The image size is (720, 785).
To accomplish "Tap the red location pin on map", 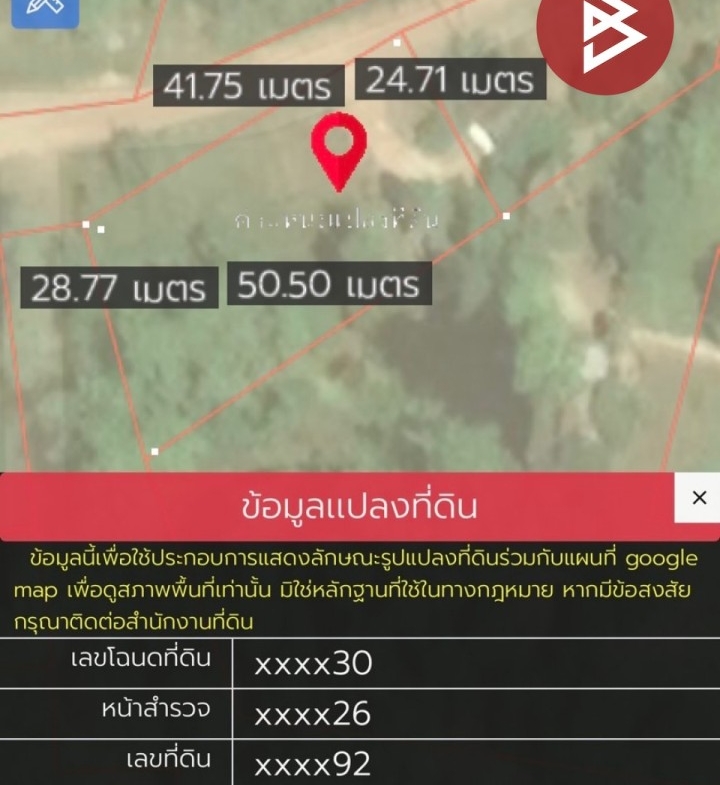I will point(338,148).
